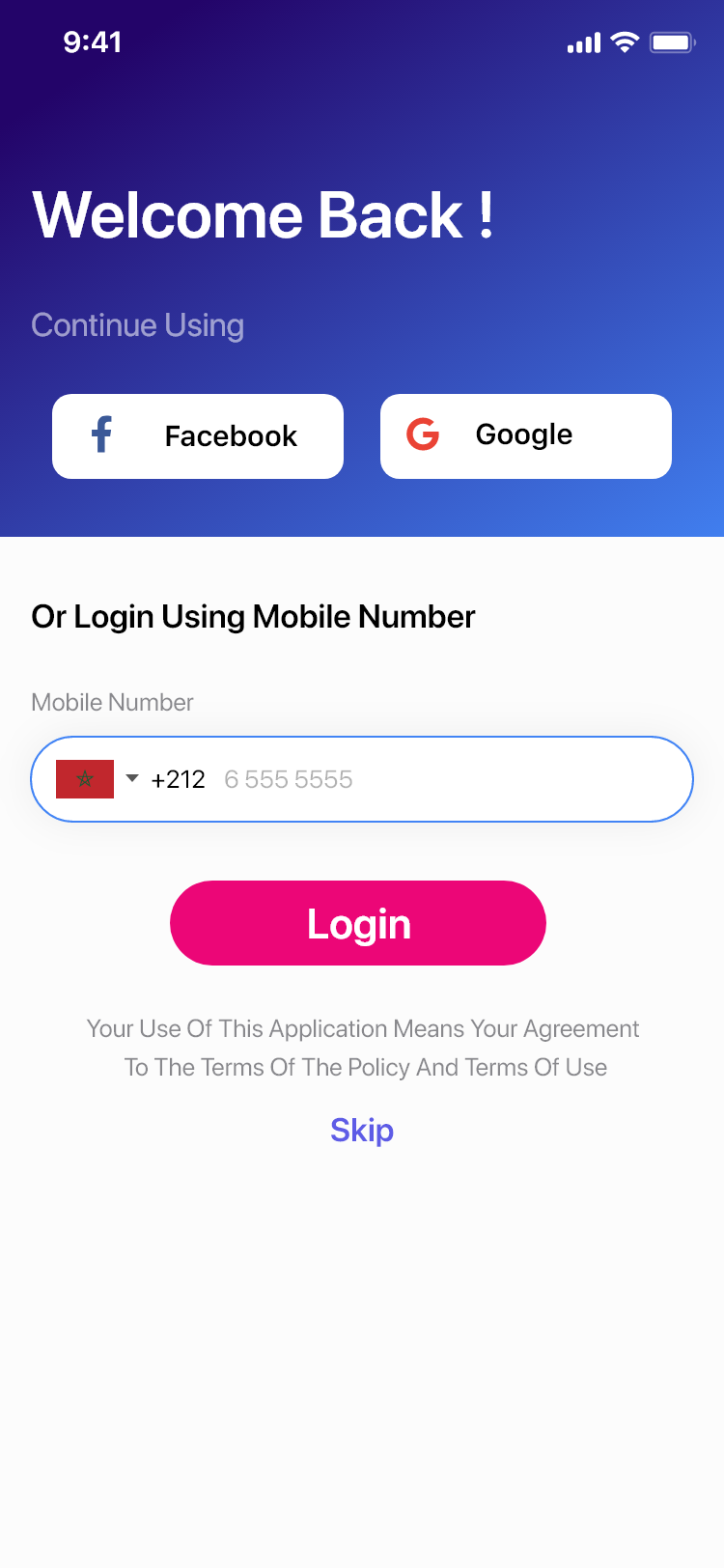Viewport: 724px width, 1568px height.
Task: Continue with Facebook login
Action: pos(198,436)
